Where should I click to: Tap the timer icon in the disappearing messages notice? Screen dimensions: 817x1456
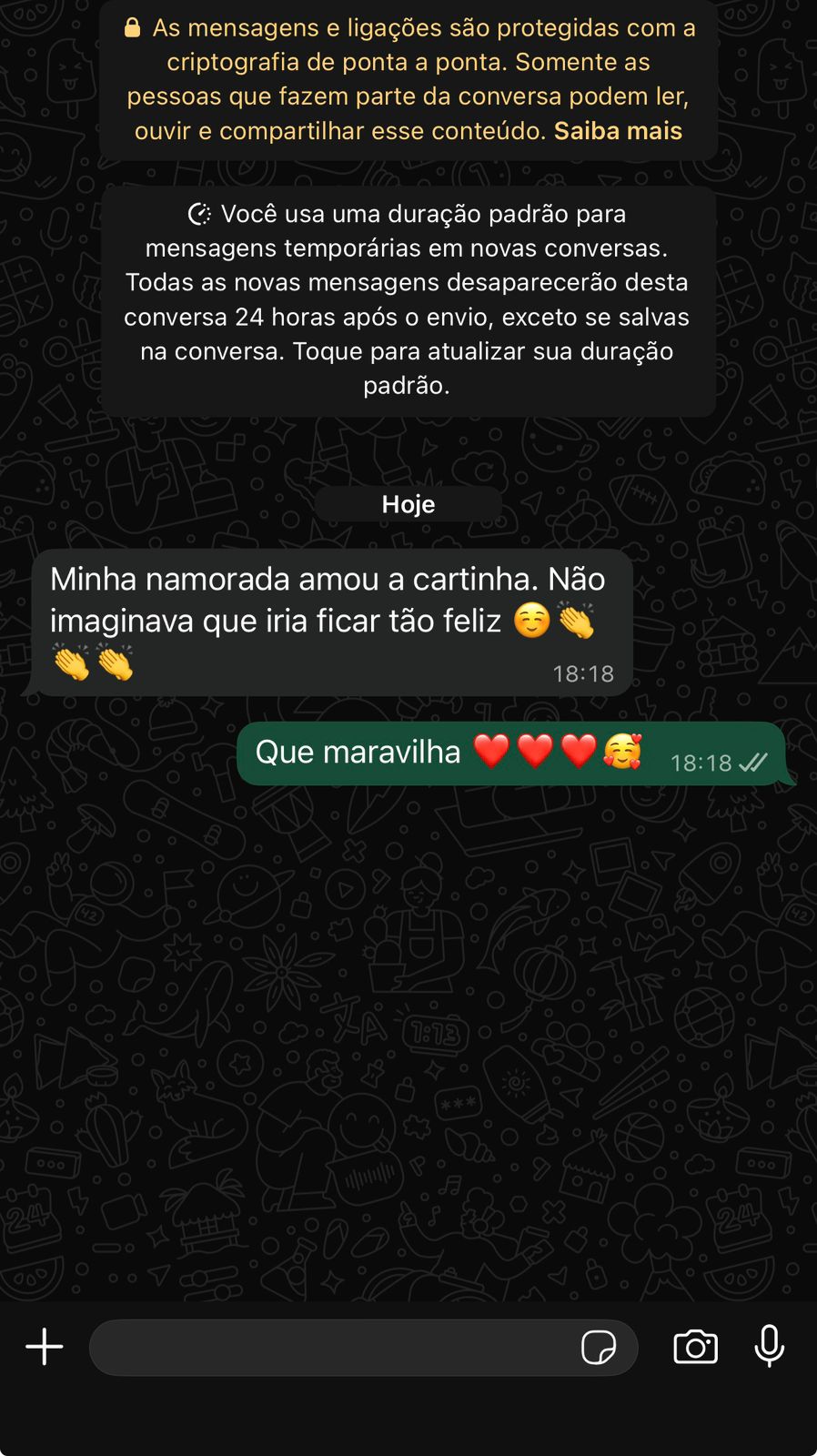pyautogui.click(x=198, y=212)
